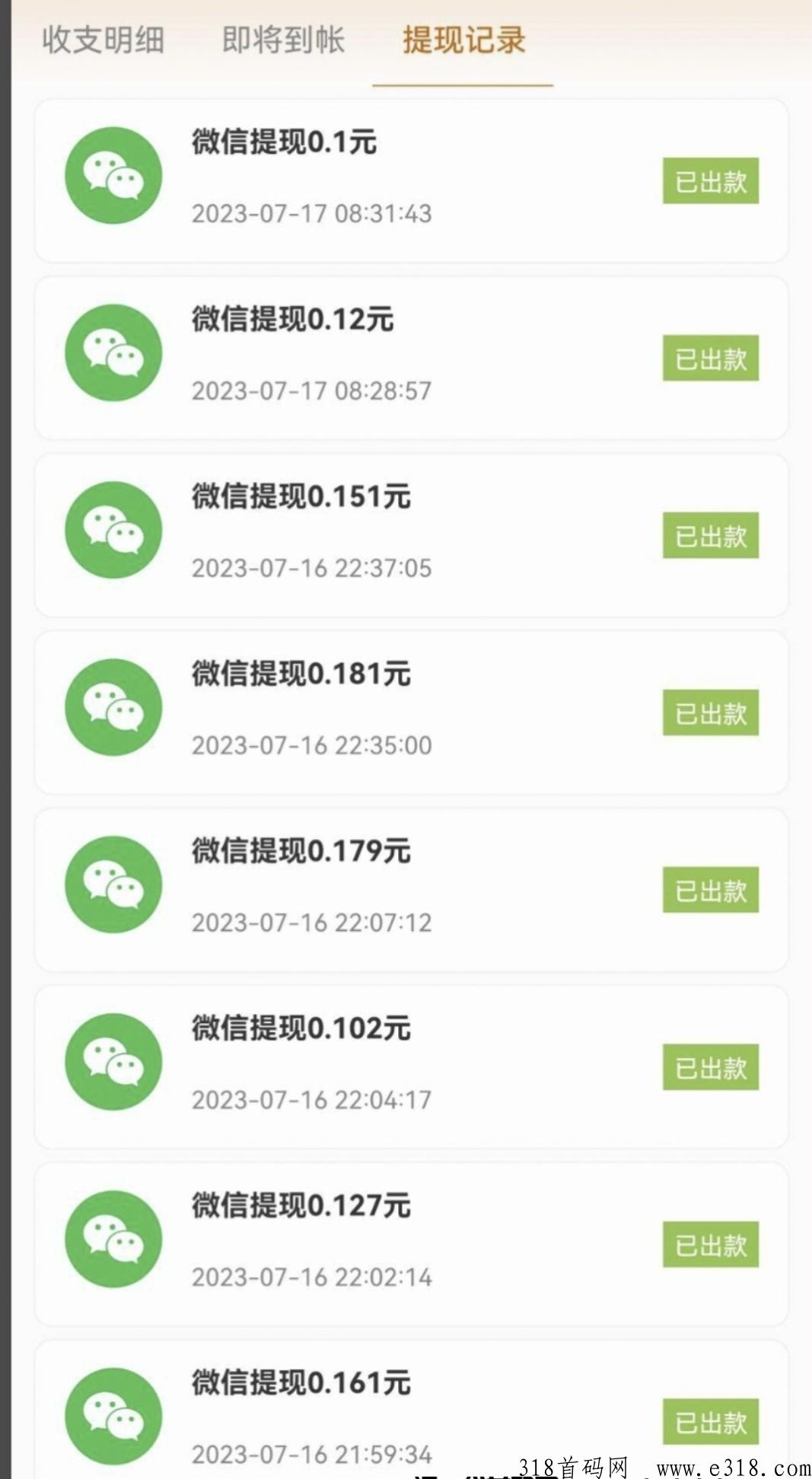Image resolution: width=812 pixels, height=1479 pixels.
Task: Open the 微信提现0.179元 entry
Action: (x=411, y=891)
